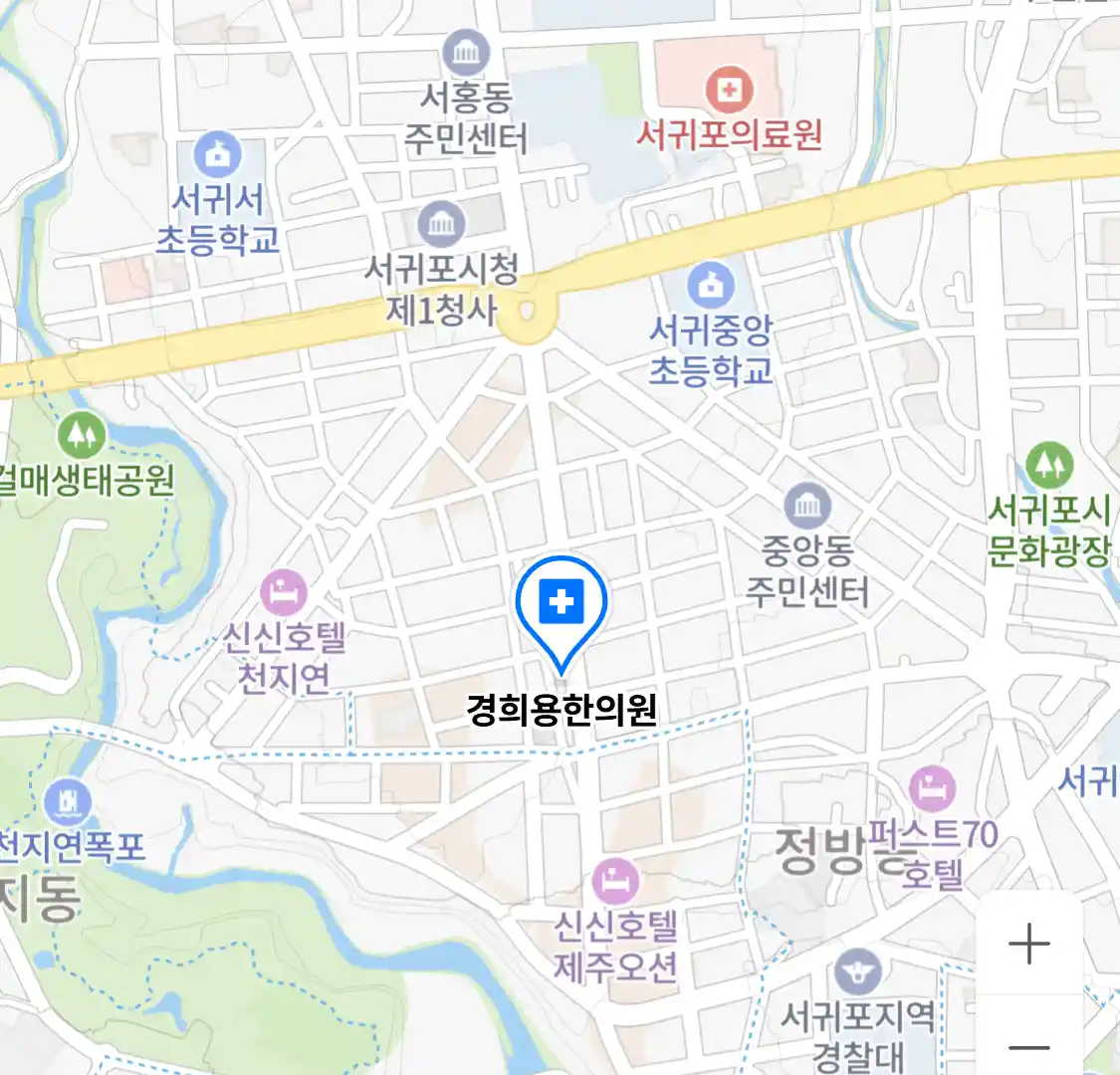Image resolution: width=1120 pixels, height=1075 pixels.
Task: Tap the 서귀중앙 초등학교 school marker
Action: point(710,286)
